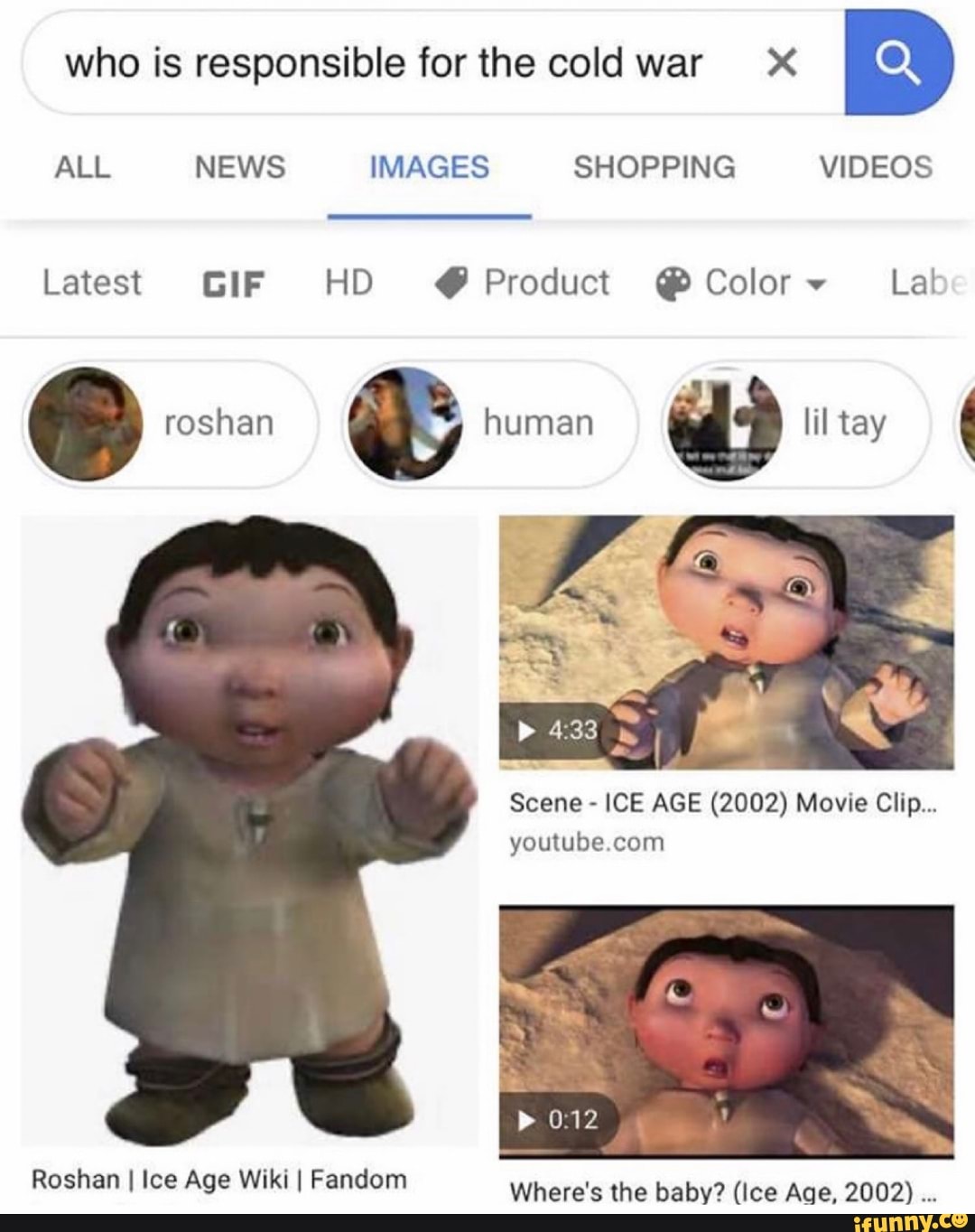Switch to the NEWS tab
The height and width of the screenshot is (1232, 975).
[x=240, y=167]
